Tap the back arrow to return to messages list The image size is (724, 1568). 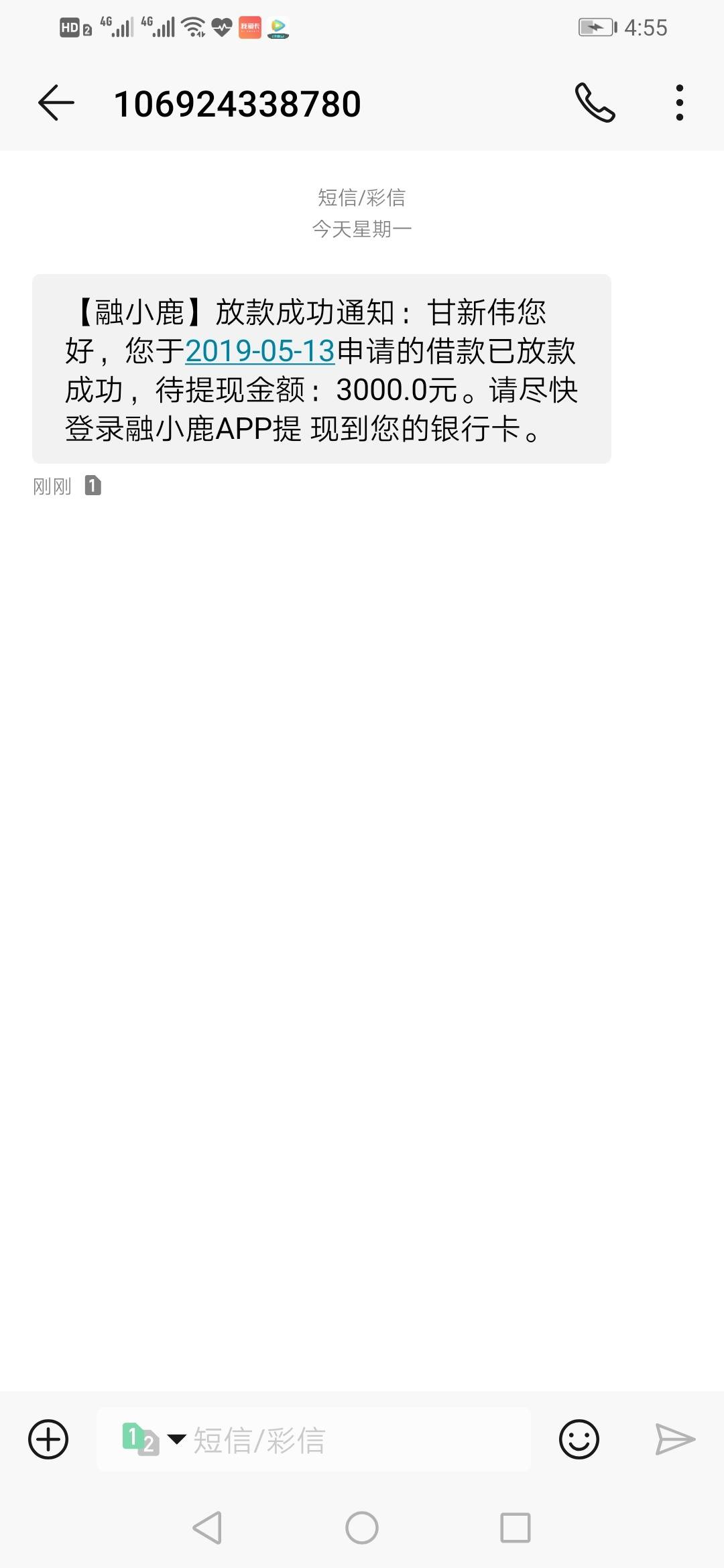tap(57, 102)
